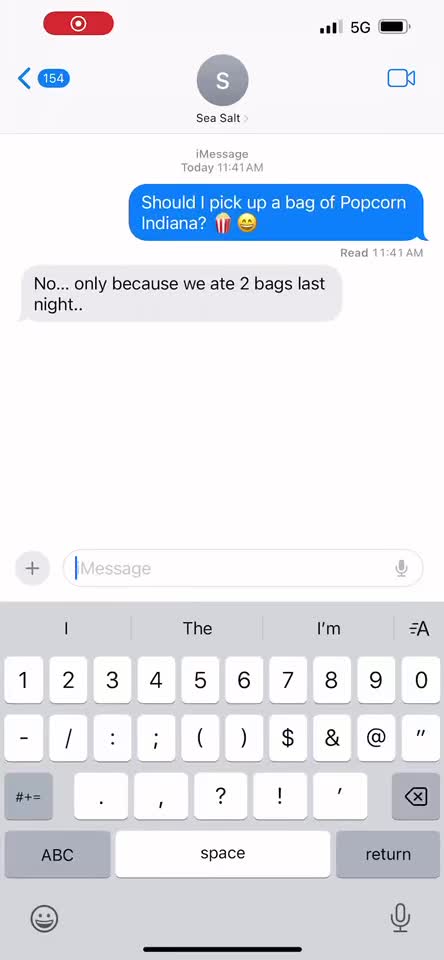Insert the suggestion "I'm"
The height and width of the screenshot is (960, 444).
(328, 628)
